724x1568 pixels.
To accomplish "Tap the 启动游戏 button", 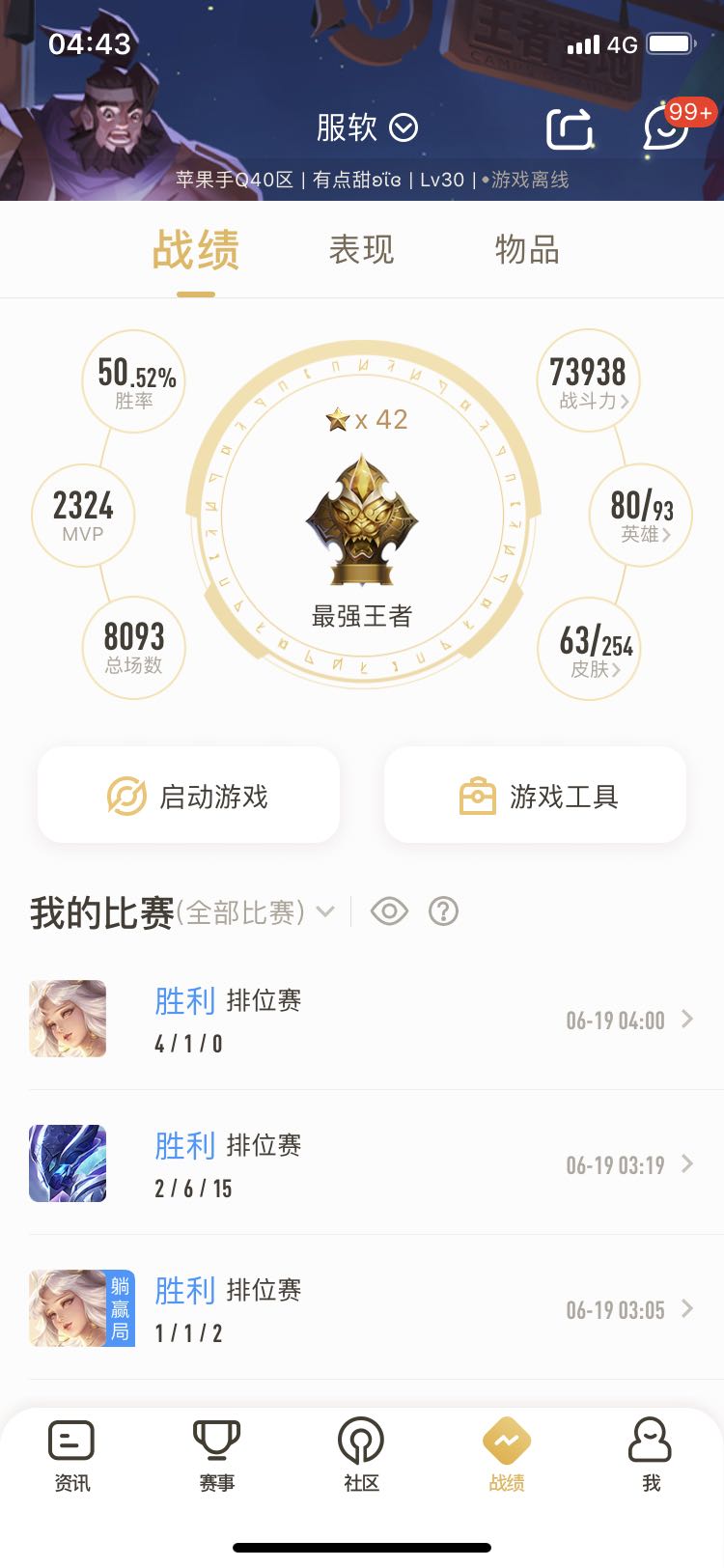I will pyautogui.click(x=189, y=796).
